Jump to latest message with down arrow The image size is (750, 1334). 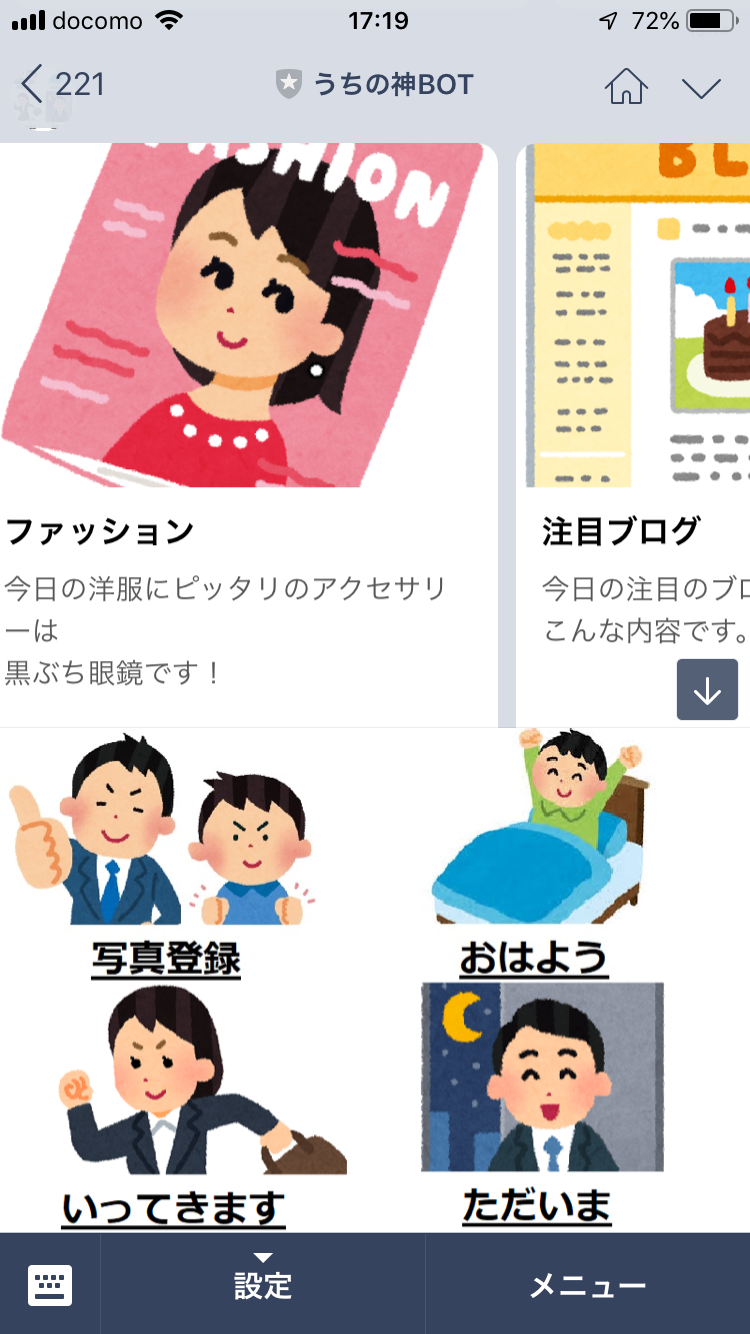pyautogui.click(x=707, y=690)
